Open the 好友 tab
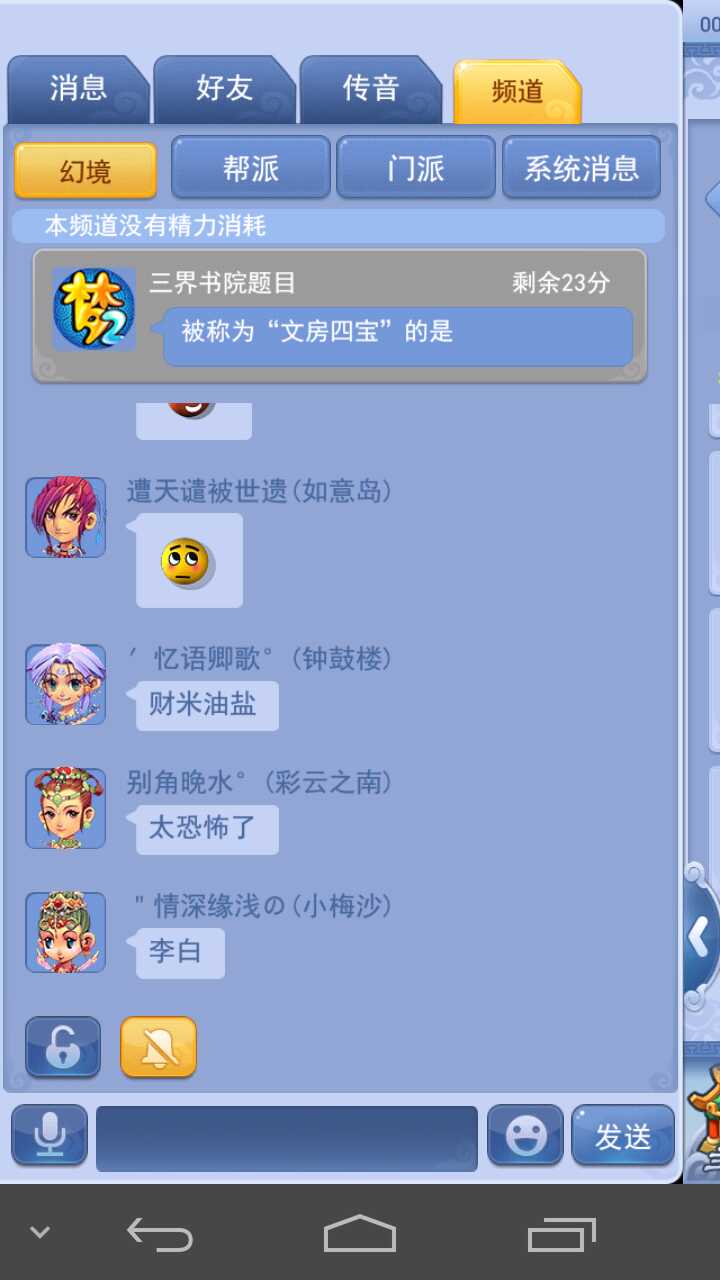Viewport: 720px width, 1280px height. 224,90
